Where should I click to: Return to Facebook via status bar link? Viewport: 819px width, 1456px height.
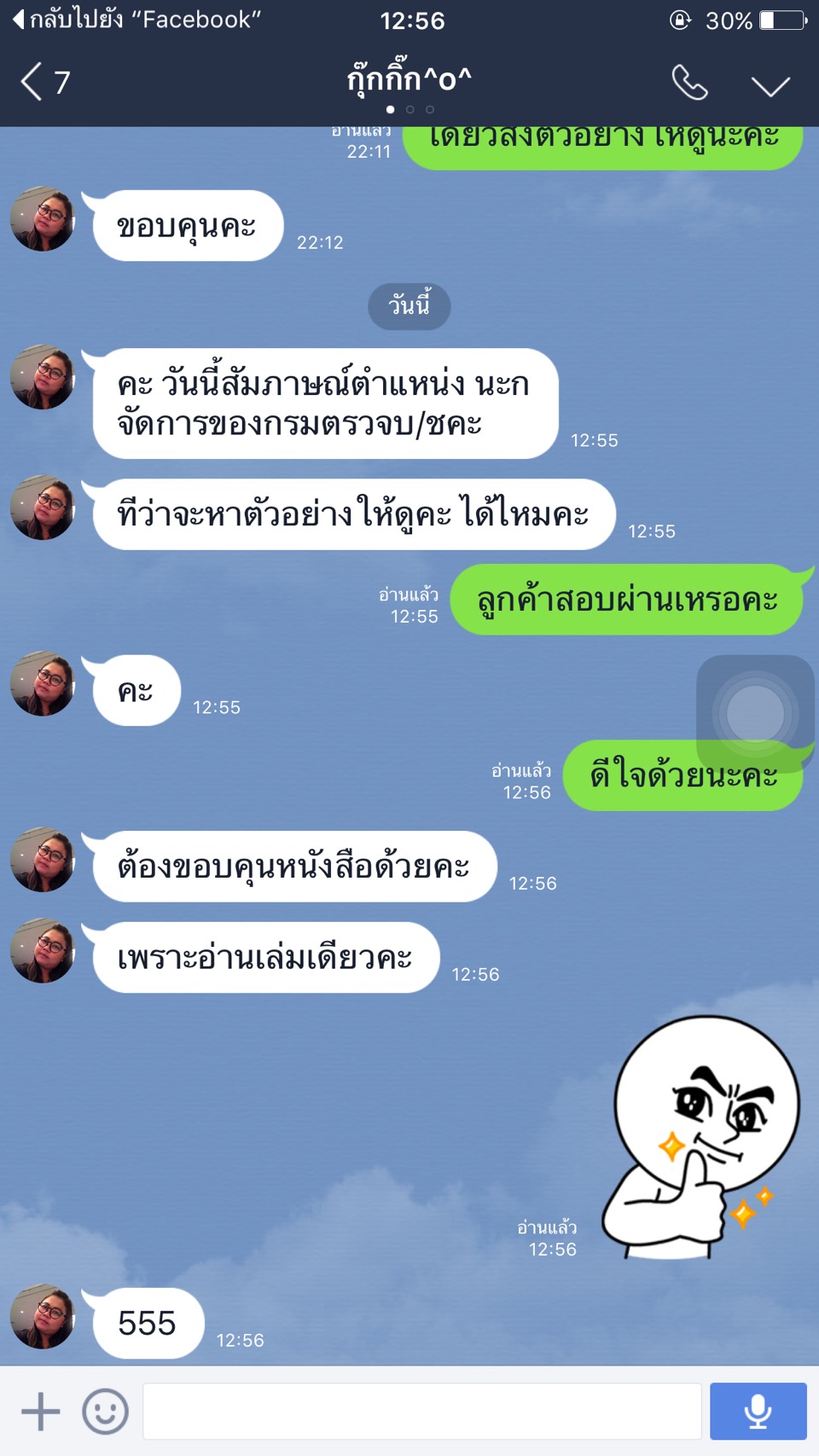pyautogui.click(x=136, y=20)
